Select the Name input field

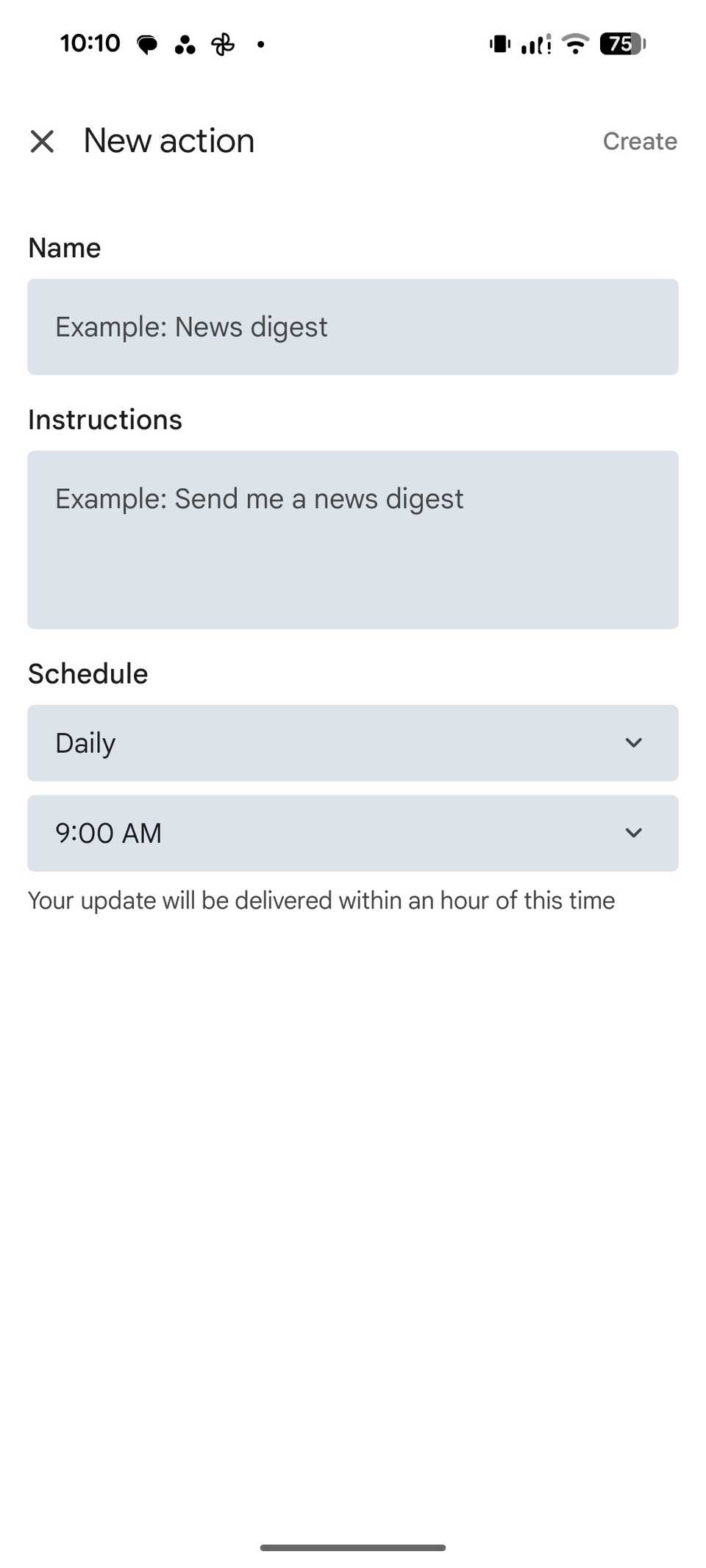coord(352,326)
